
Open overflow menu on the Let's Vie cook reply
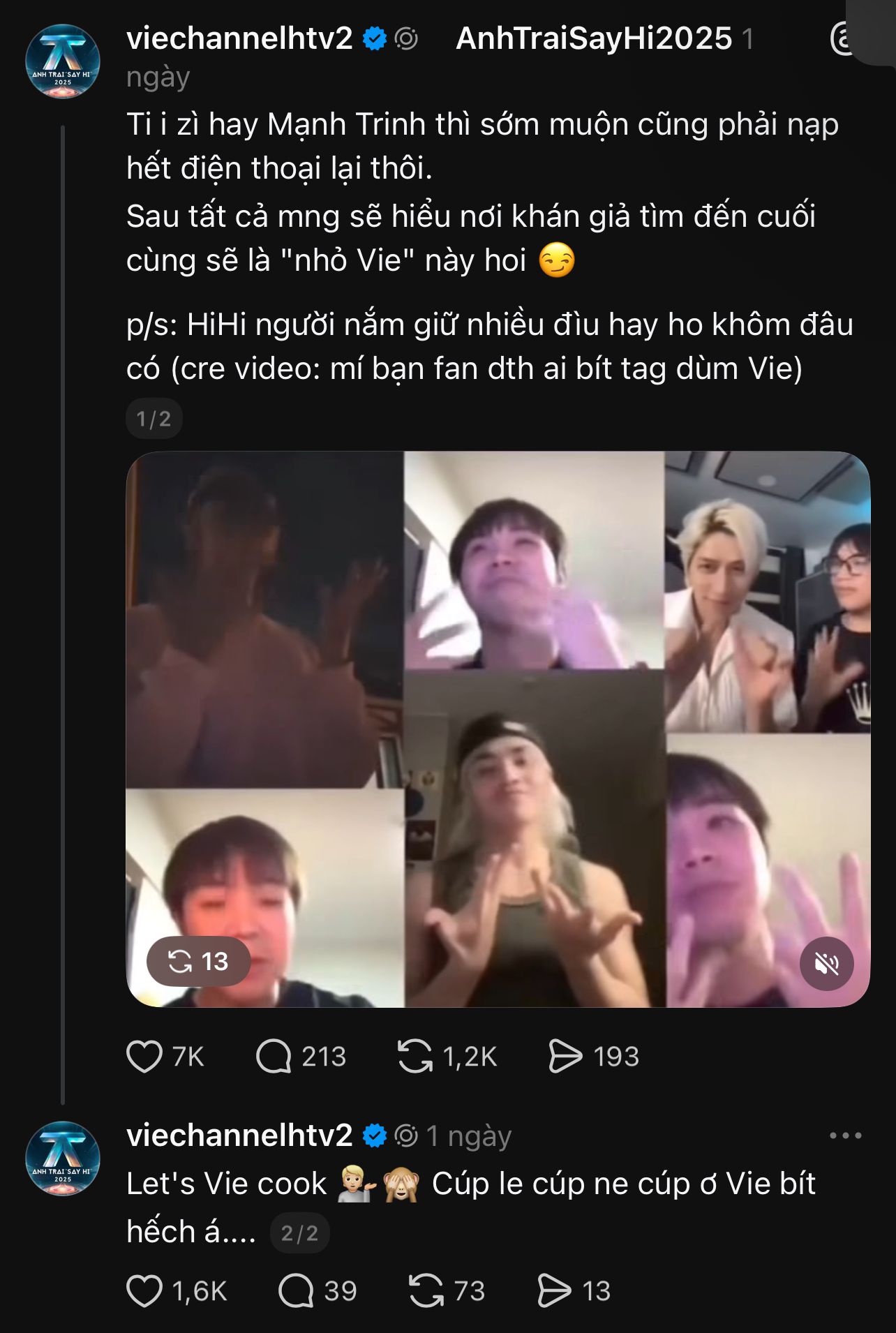(845, 1136)
